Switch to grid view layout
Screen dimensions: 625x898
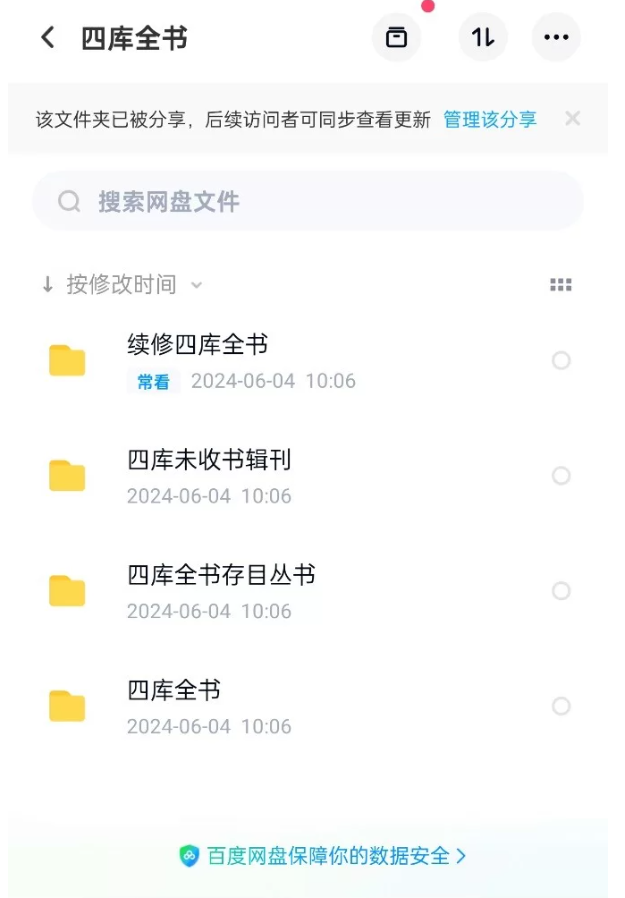(x=561, y=285)
